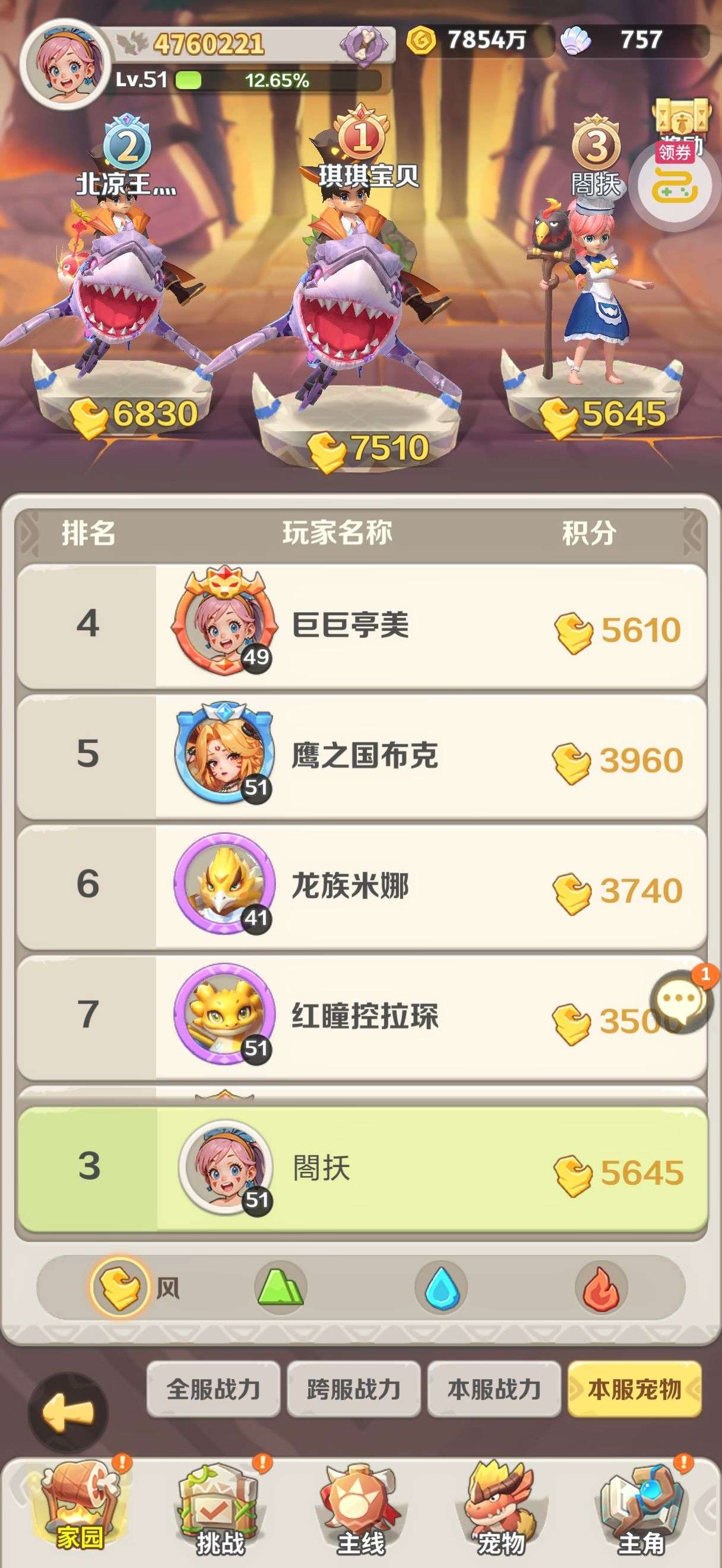Select the fire element filter

(x=601, y=1288)
